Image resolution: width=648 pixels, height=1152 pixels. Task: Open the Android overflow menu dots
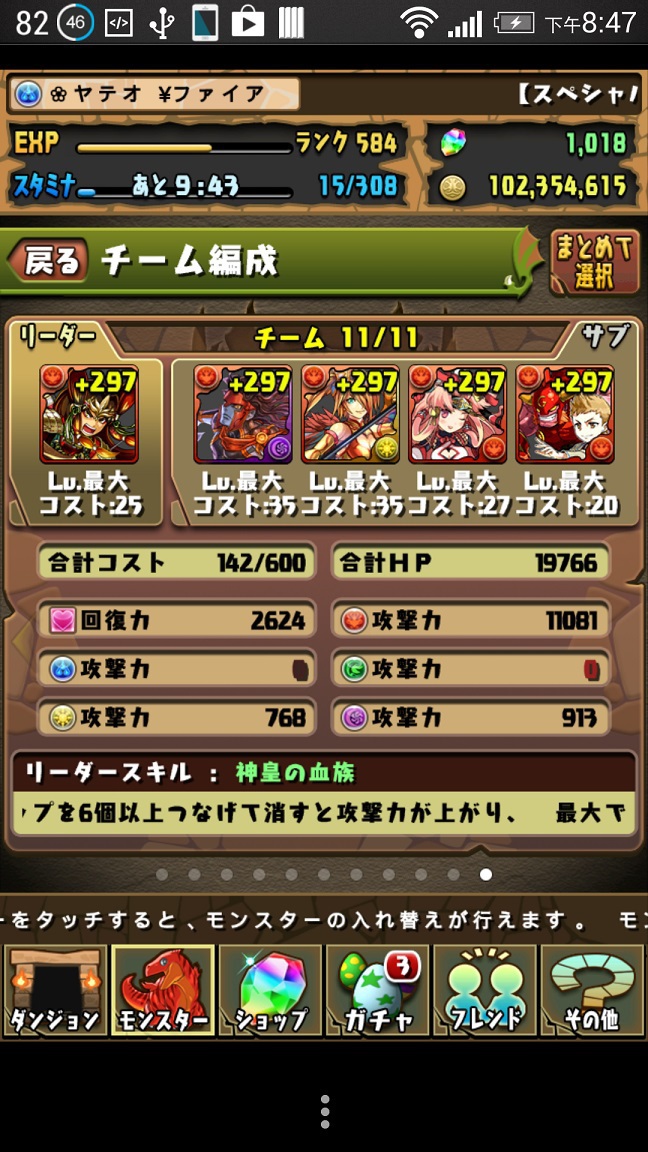click(x=325, y=1112)
